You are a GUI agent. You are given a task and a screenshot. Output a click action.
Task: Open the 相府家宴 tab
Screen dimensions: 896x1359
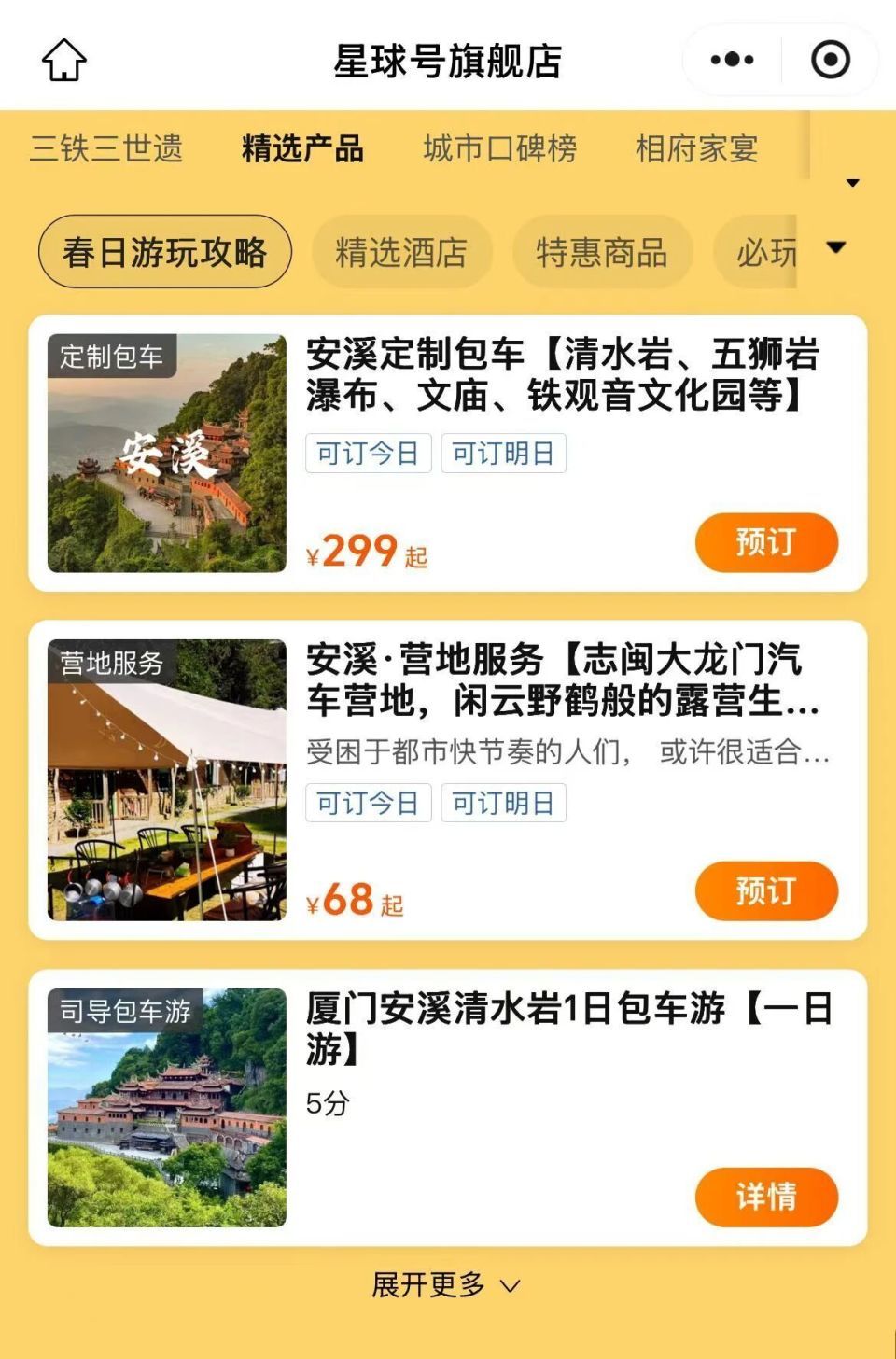tap(696, 148)
